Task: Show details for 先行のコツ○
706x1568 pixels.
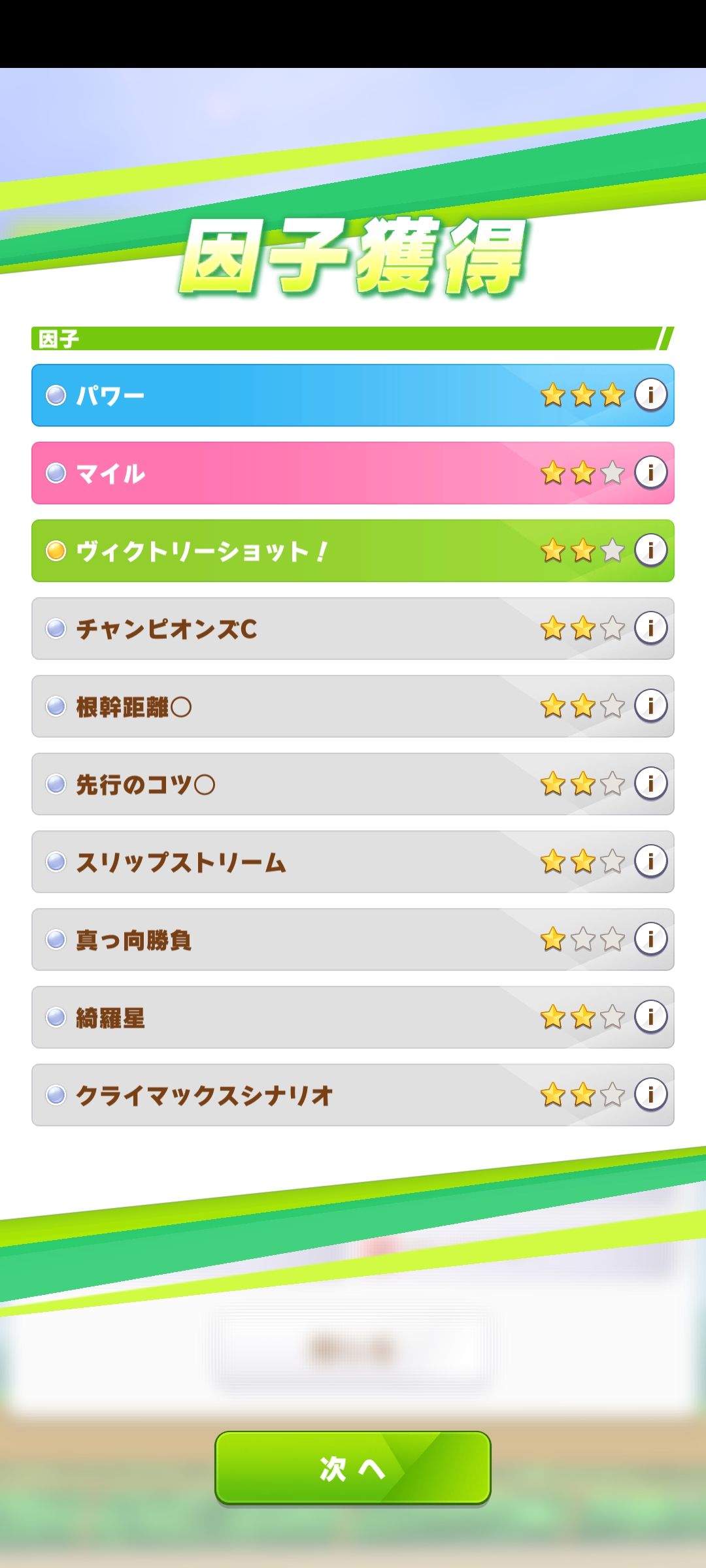Action: [650, 783]
